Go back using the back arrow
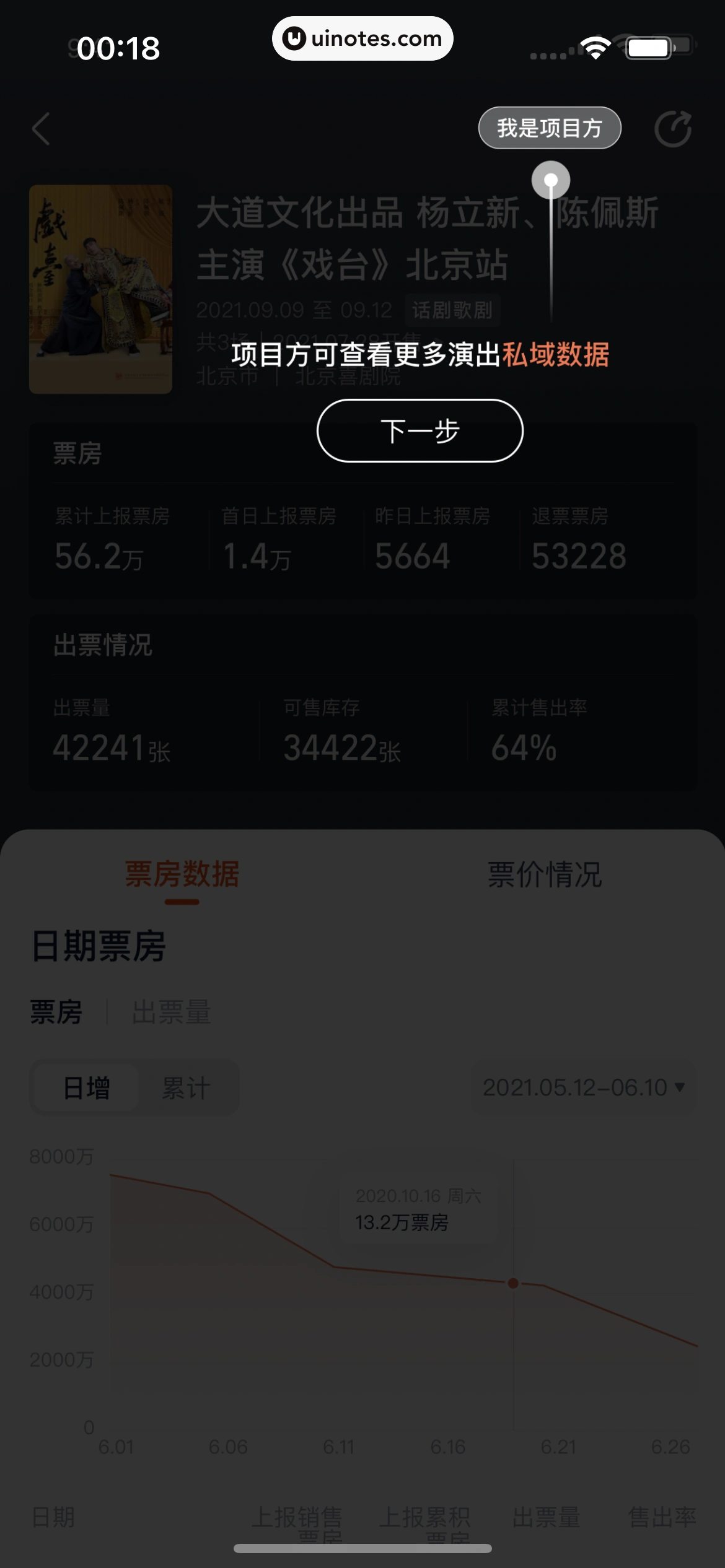Viewport: 725px width, 1568px height. 42,129
